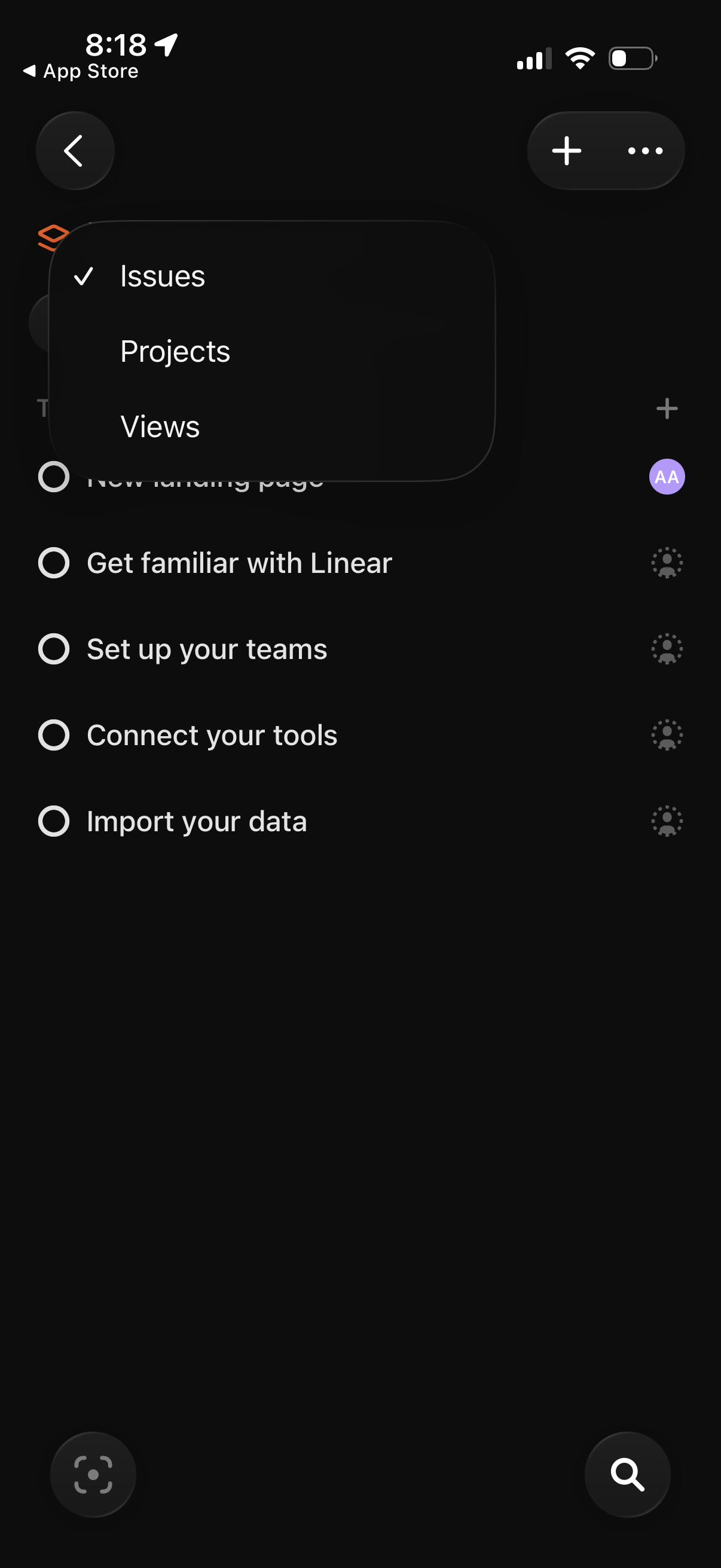Tap the status circle for "Set up your teams"
Image resolution: width=721 pixels, height=1568 pixels.
pos(54,649)
